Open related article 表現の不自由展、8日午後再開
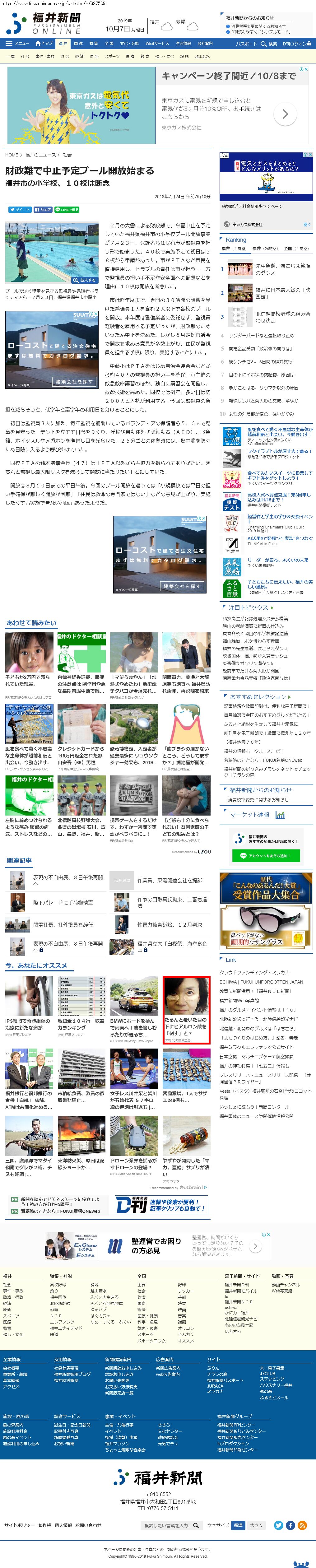Image resolution: width=316 pixels, height=1568 pixels. click(x=67, y=877)
